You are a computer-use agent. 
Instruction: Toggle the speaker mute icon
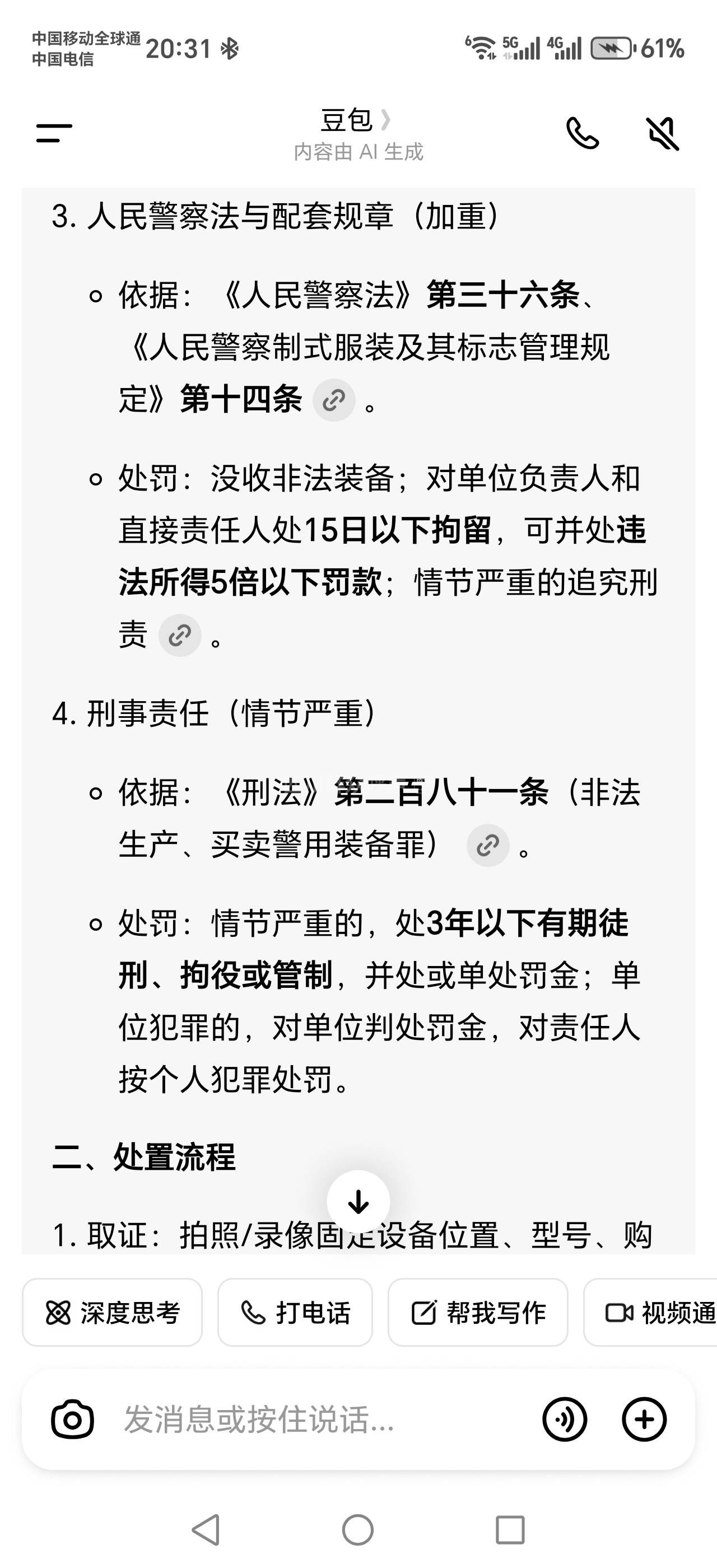[662, 133]
